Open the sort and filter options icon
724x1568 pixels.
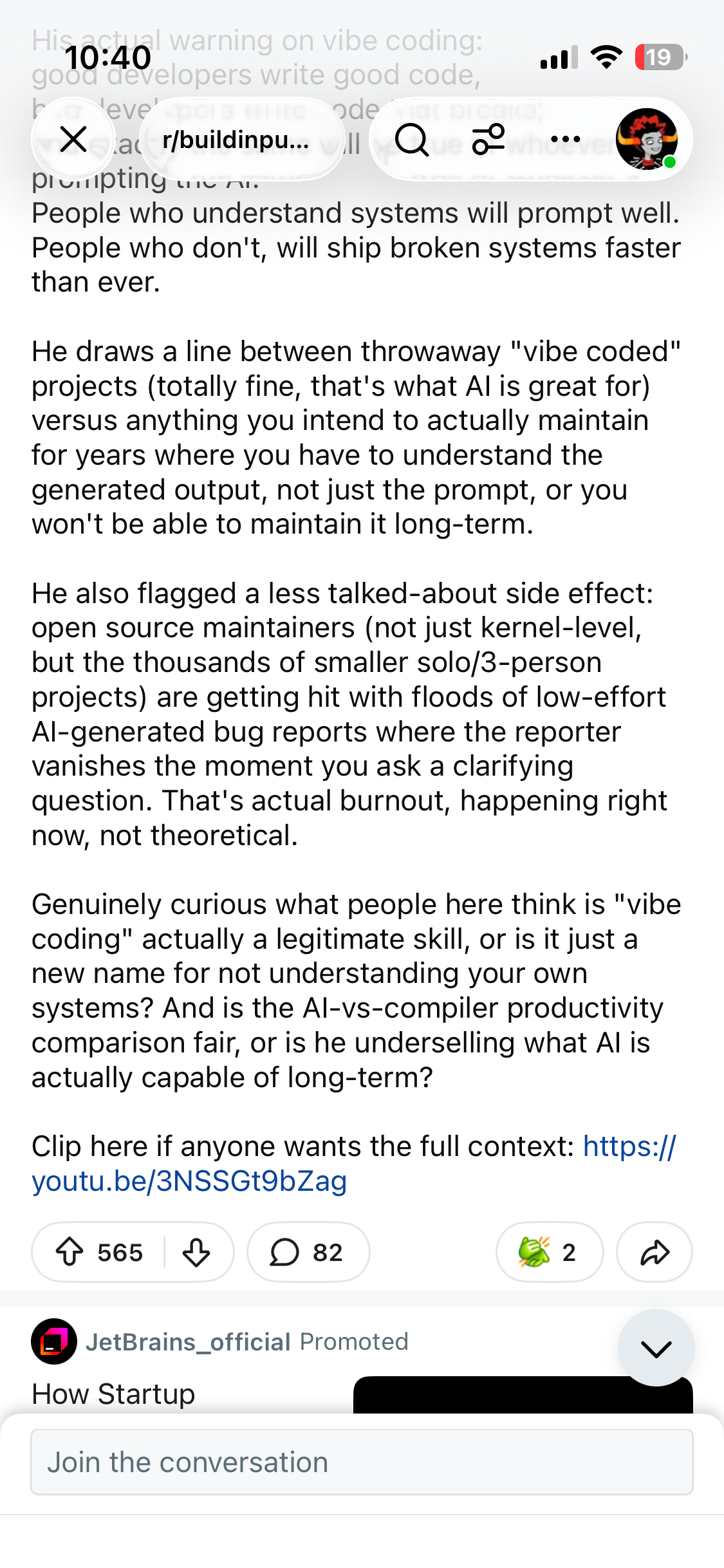pos(488,139)
